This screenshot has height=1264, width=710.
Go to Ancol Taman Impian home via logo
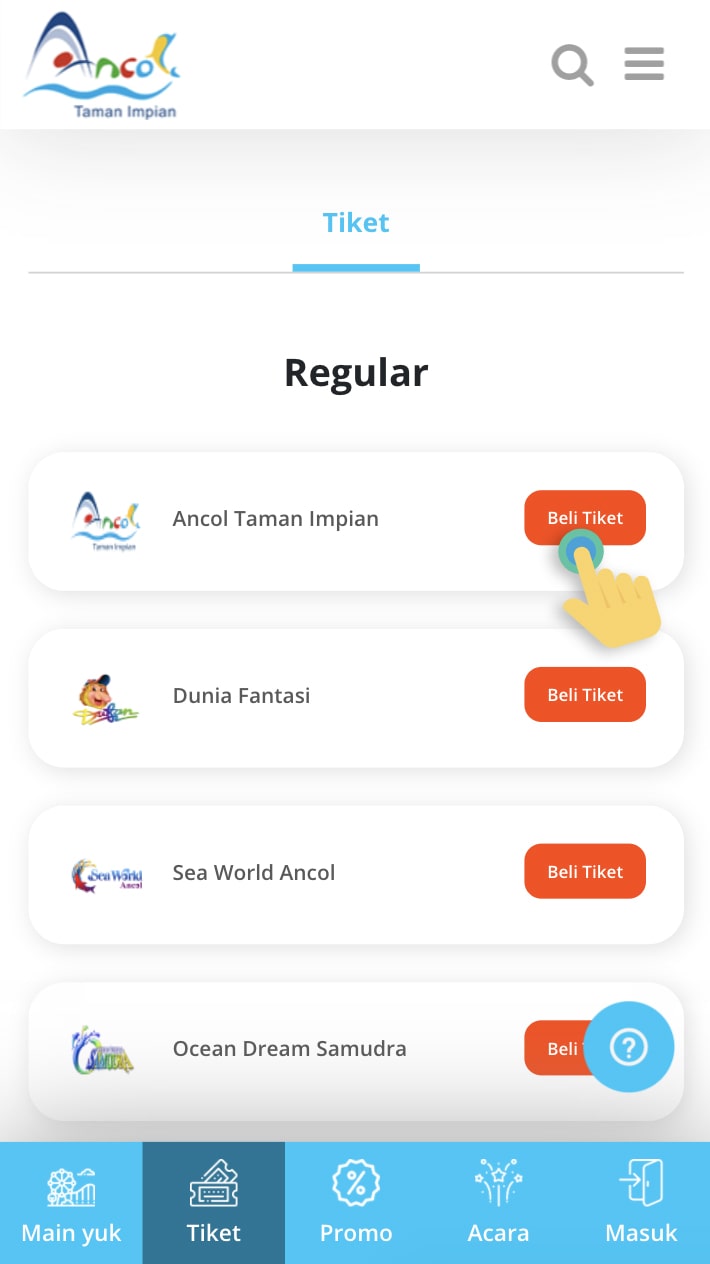[101, 66]
